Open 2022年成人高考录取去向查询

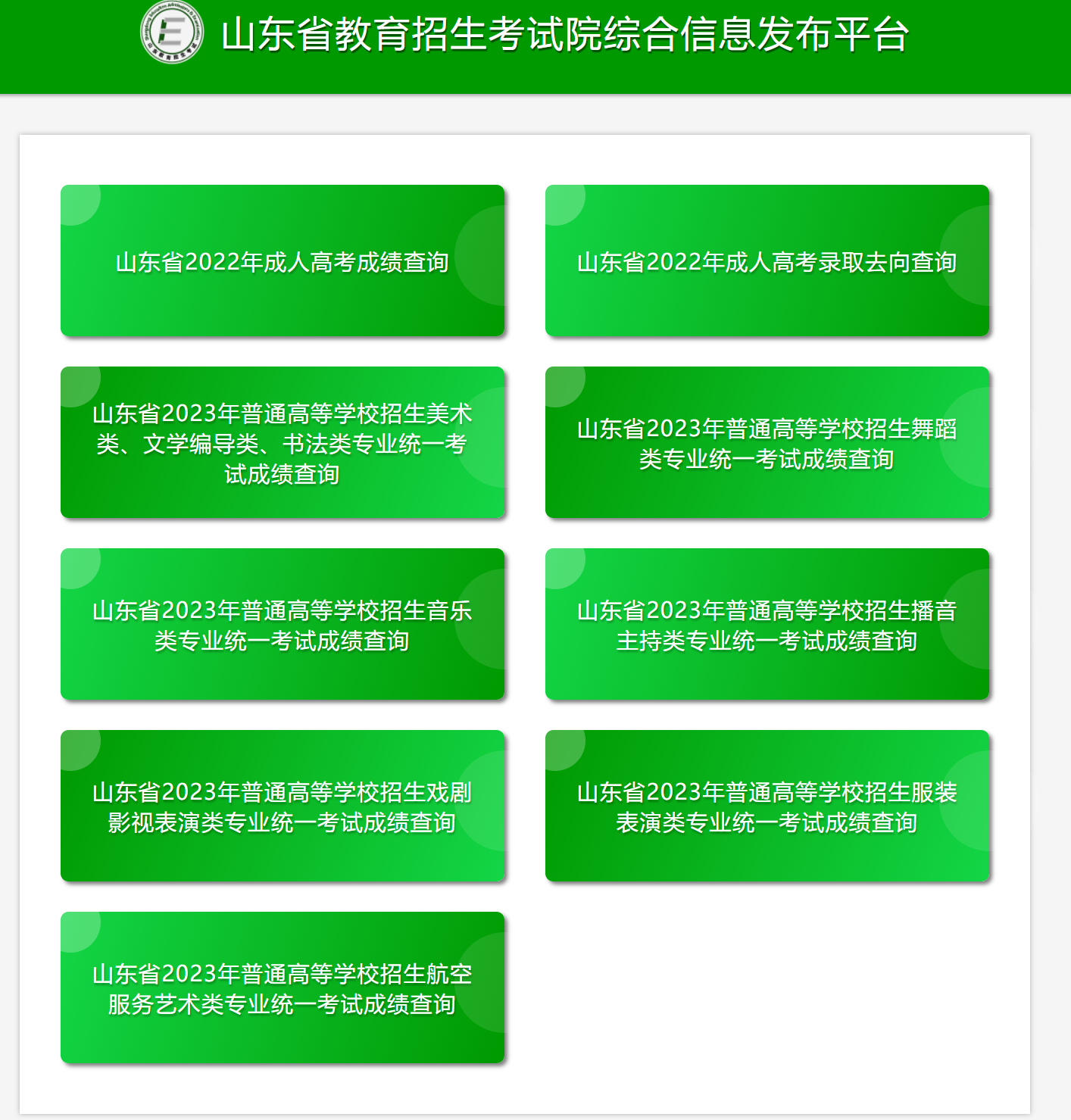click(767, 261)
